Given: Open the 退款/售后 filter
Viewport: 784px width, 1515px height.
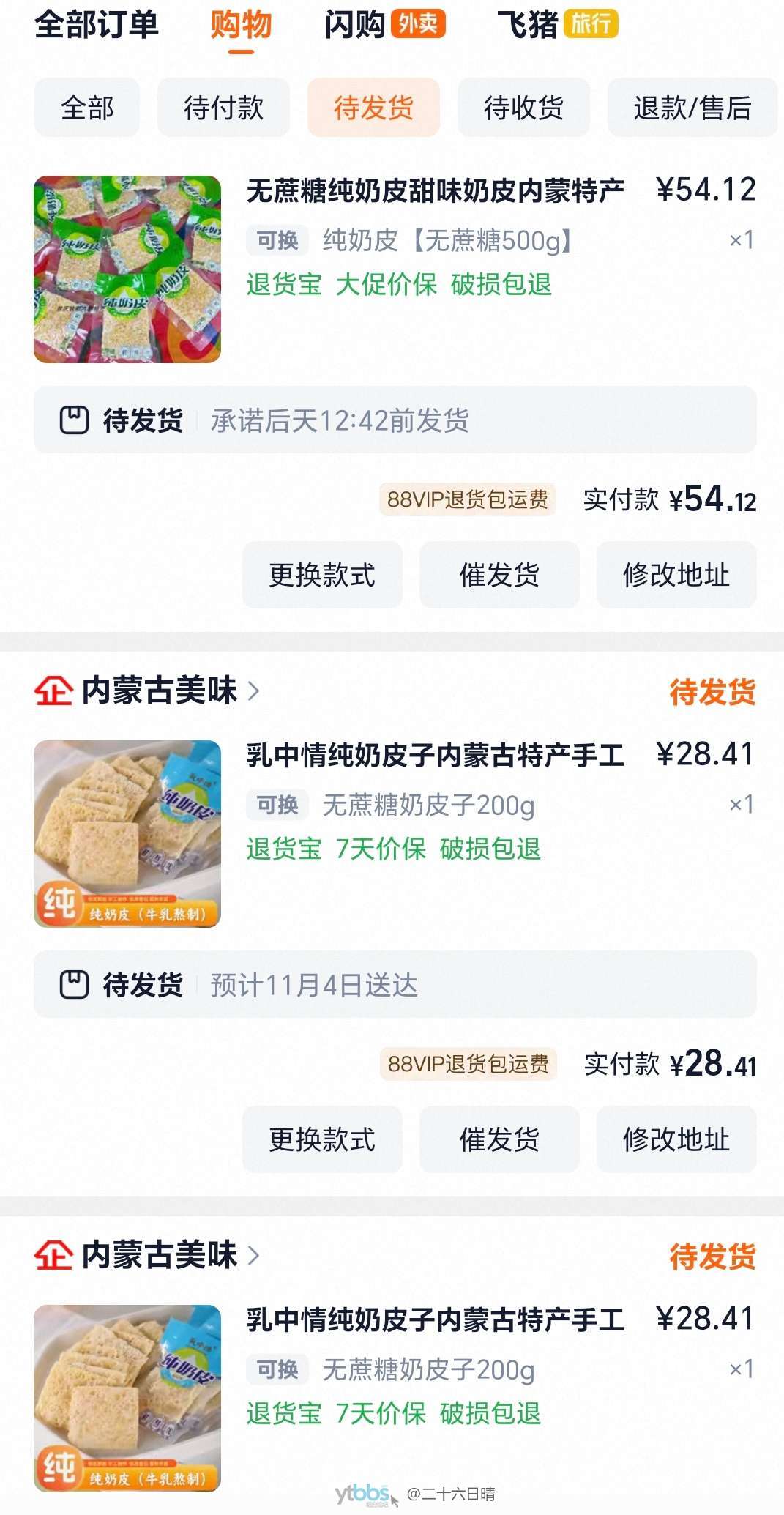Looking at the screenshot, I should pyautogui.click(x=692, y=108).
